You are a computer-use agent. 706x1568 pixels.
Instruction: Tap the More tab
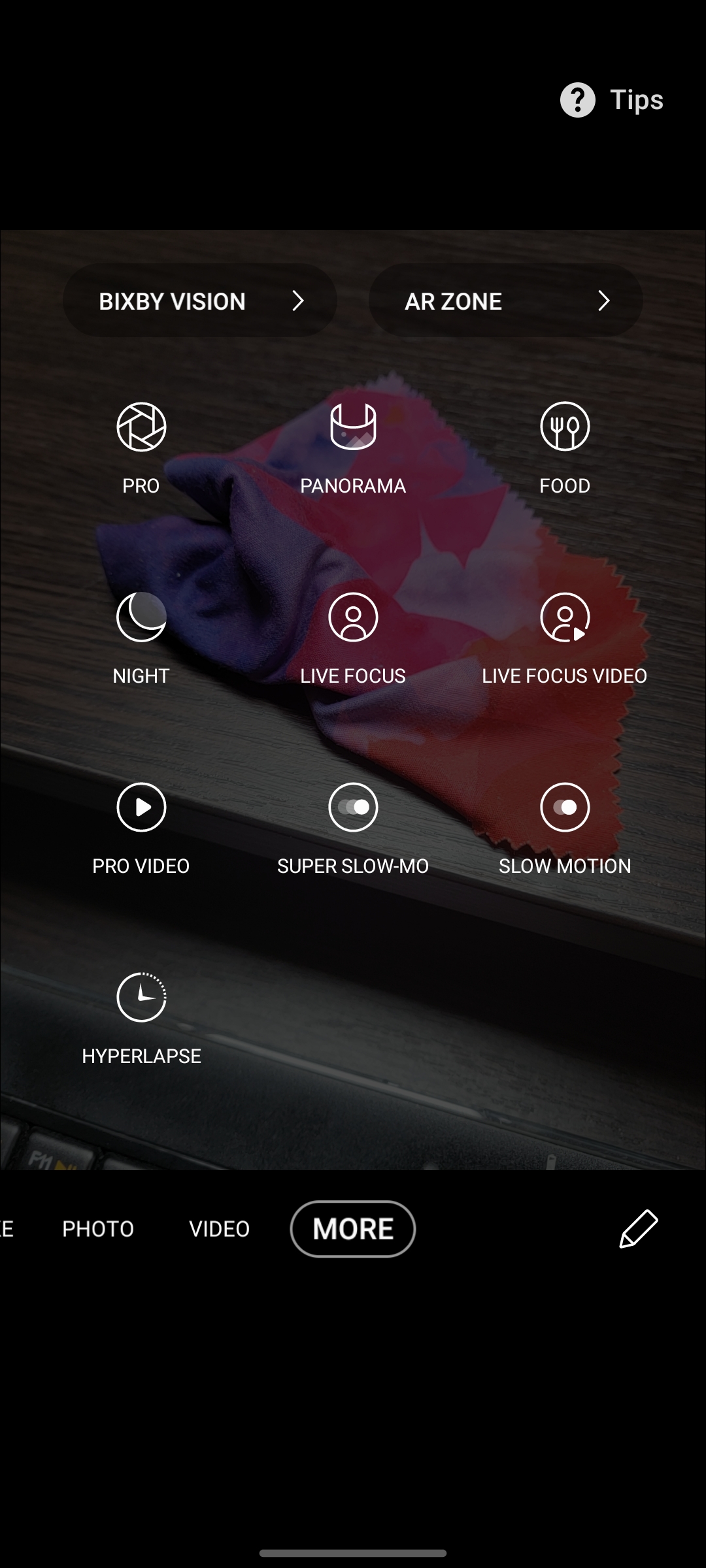point(353,1229)
